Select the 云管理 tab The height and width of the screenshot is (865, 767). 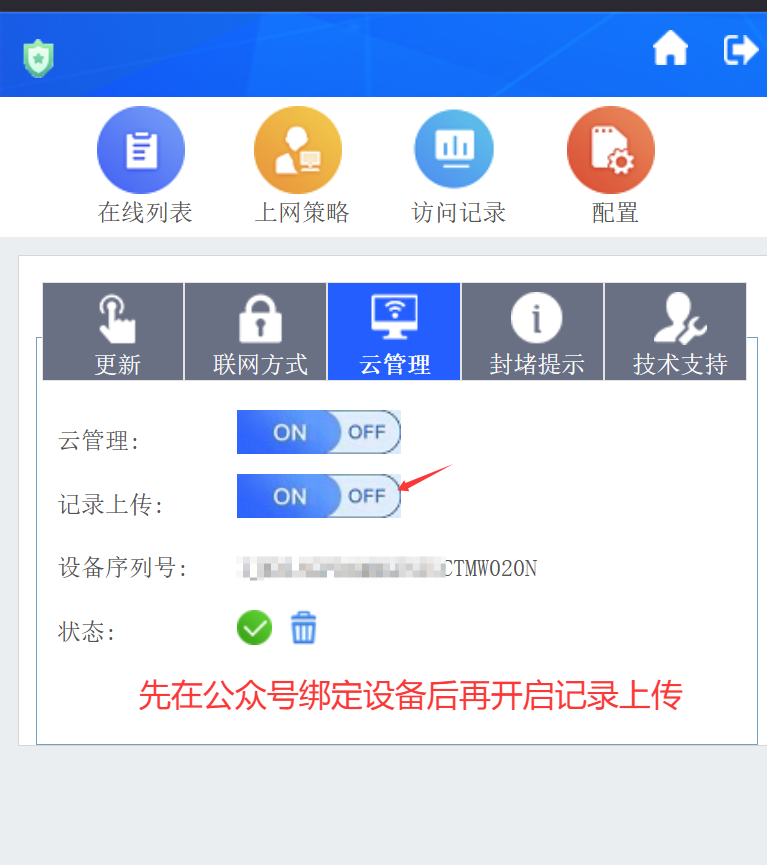pos(394,332)
